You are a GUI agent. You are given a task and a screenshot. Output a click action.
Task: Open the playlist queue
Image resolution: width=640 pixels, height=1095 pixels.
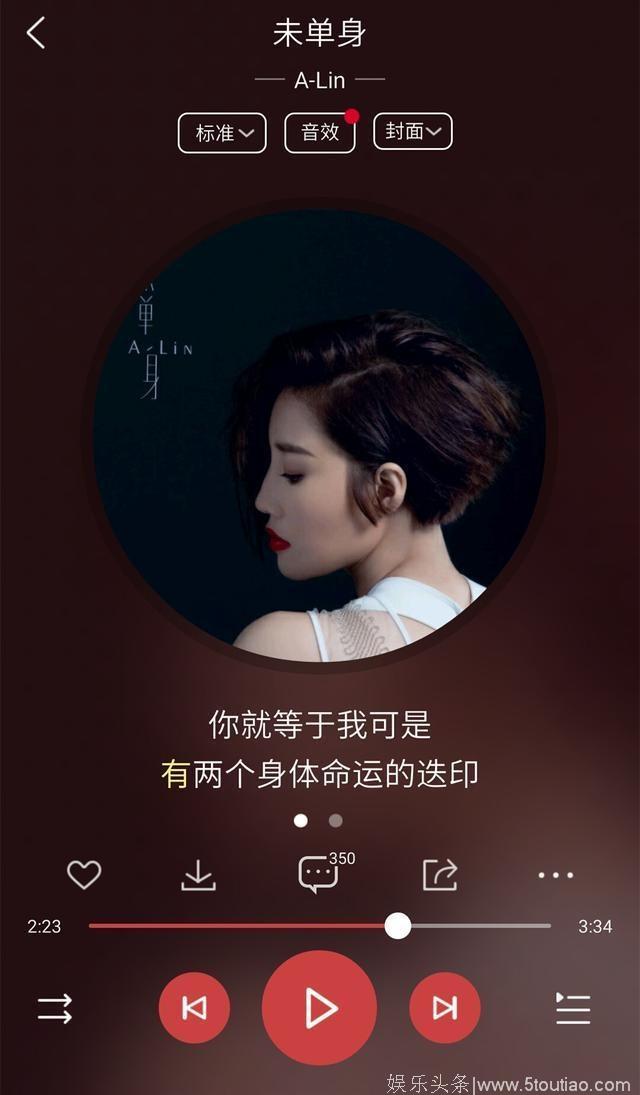coord(573,1009)
